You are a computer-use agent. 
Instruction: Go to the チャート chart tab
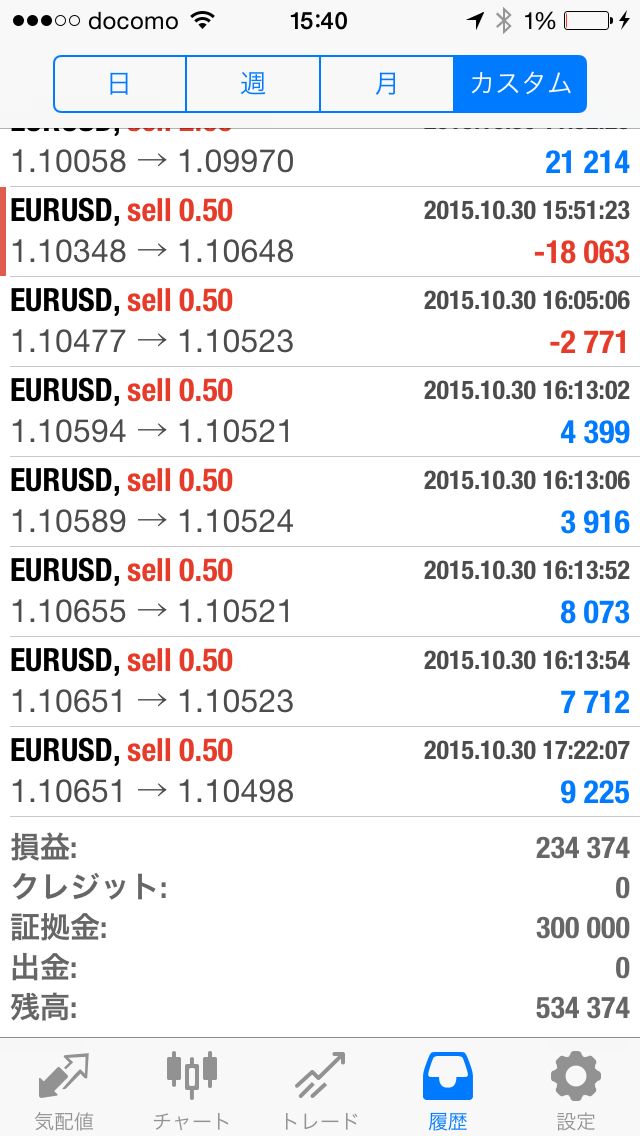click(x=191, y=1090)
